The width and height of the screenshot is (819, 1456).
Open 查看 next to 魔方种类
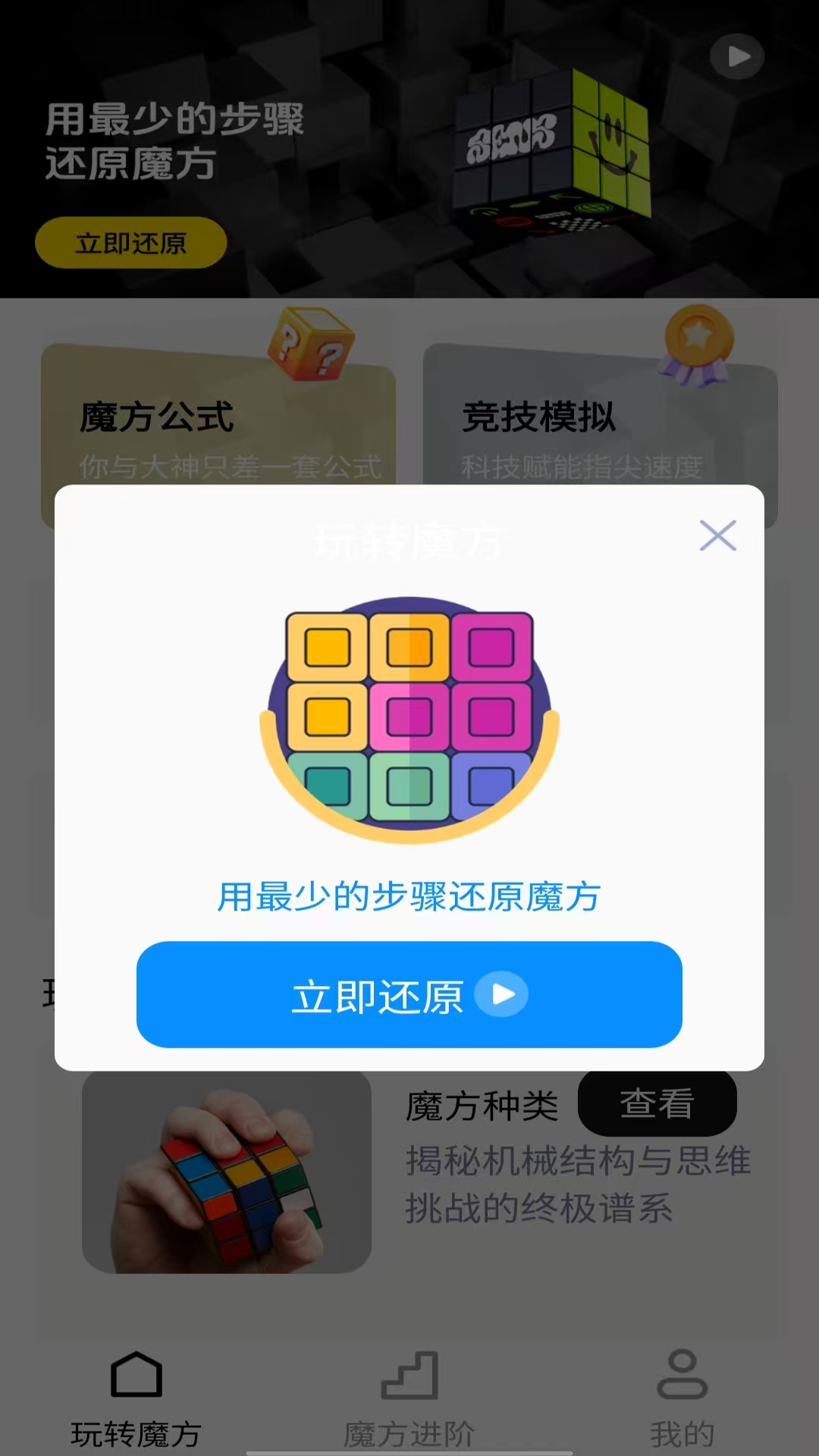(x=657, y=1104)
